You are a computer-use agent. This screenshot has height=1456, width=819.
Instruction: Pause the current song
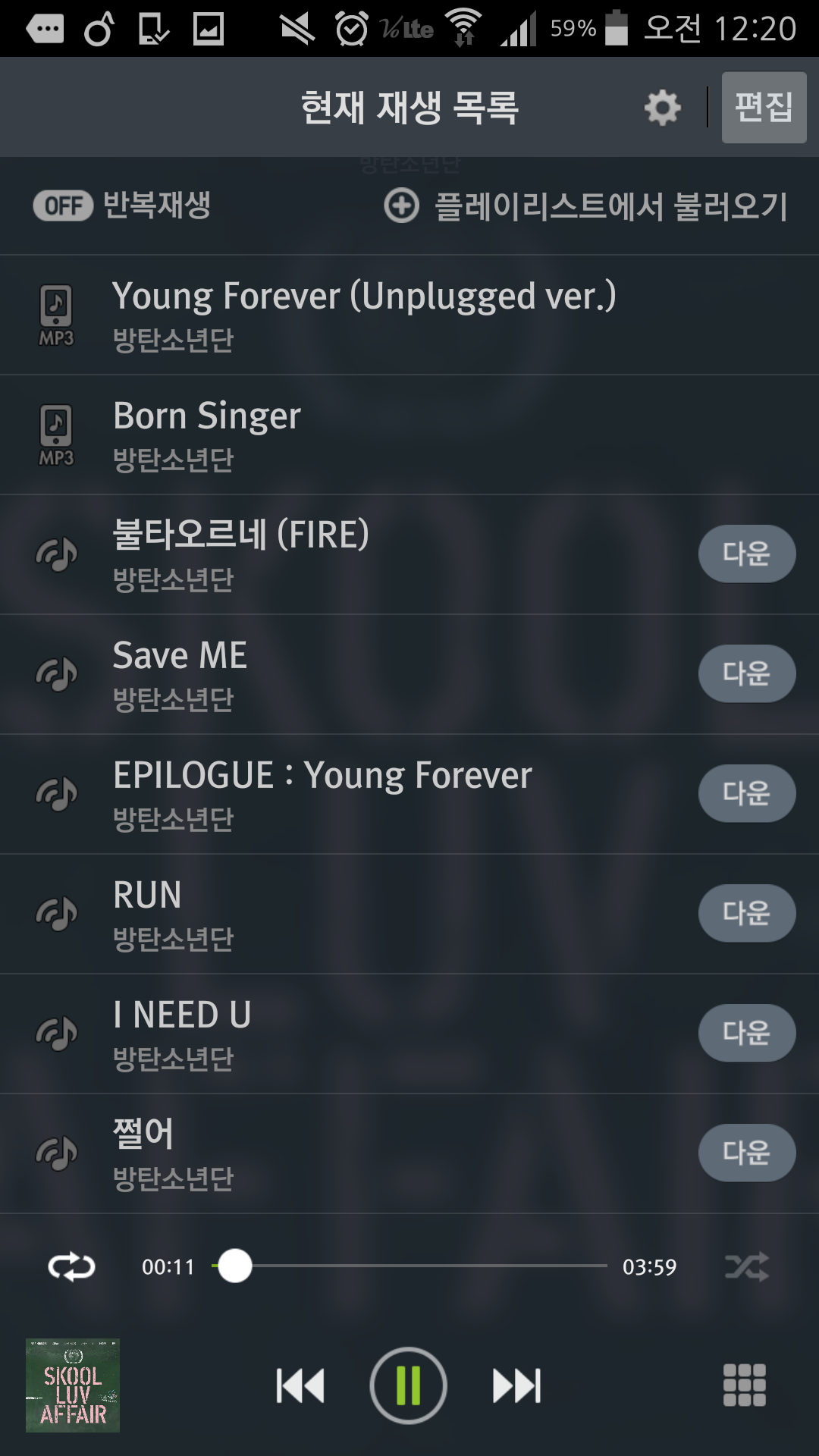[x=408, y=1386]
